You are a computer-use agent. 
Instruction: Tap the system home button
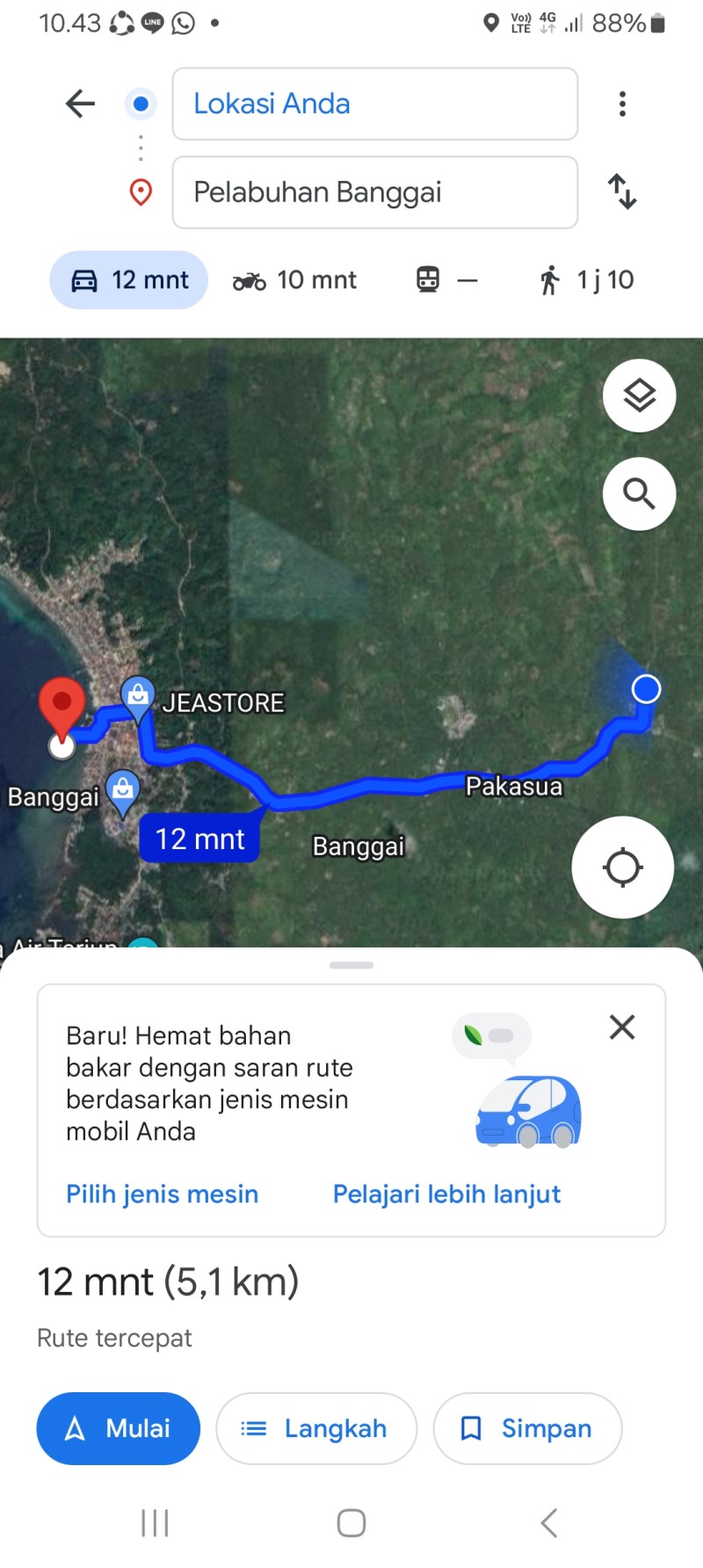351,1523
